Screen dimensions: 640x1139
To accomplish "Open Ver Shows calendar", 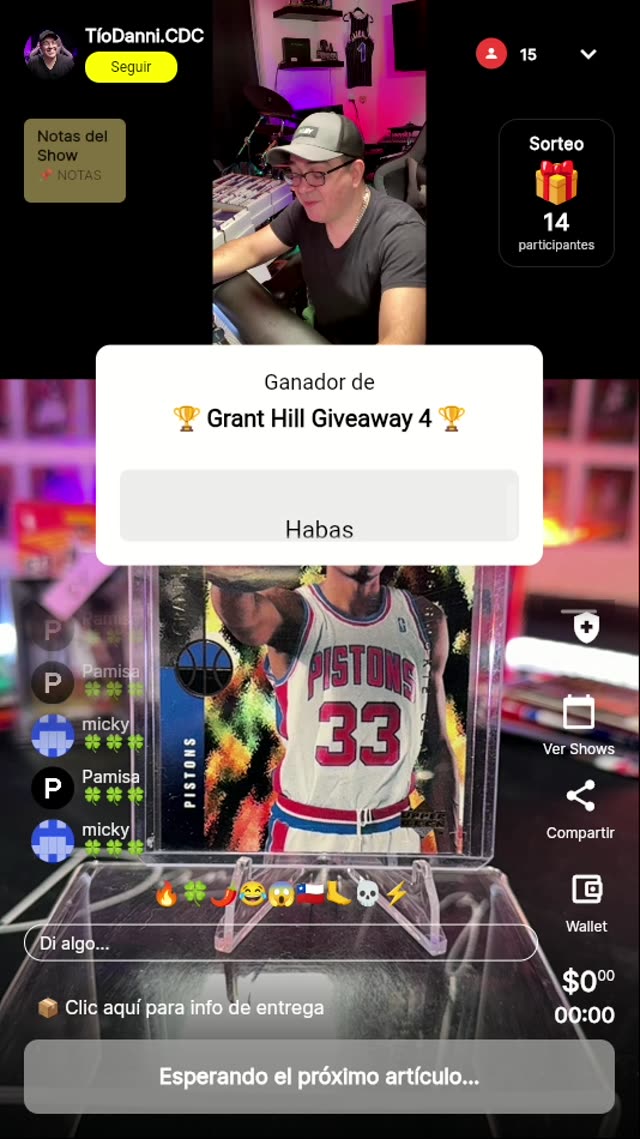I will tap(579, 724).
